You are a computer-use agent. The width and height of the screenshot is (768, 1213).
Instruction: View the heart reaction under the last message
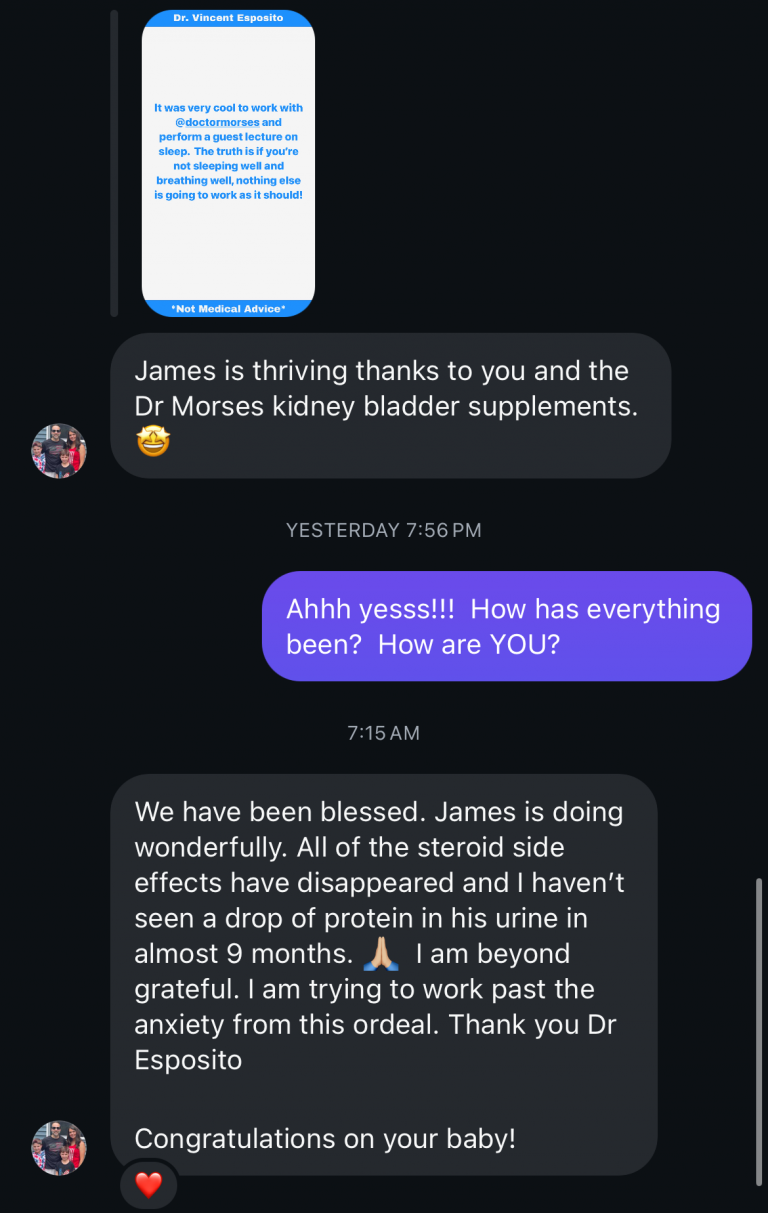[x=148, y=1185]
